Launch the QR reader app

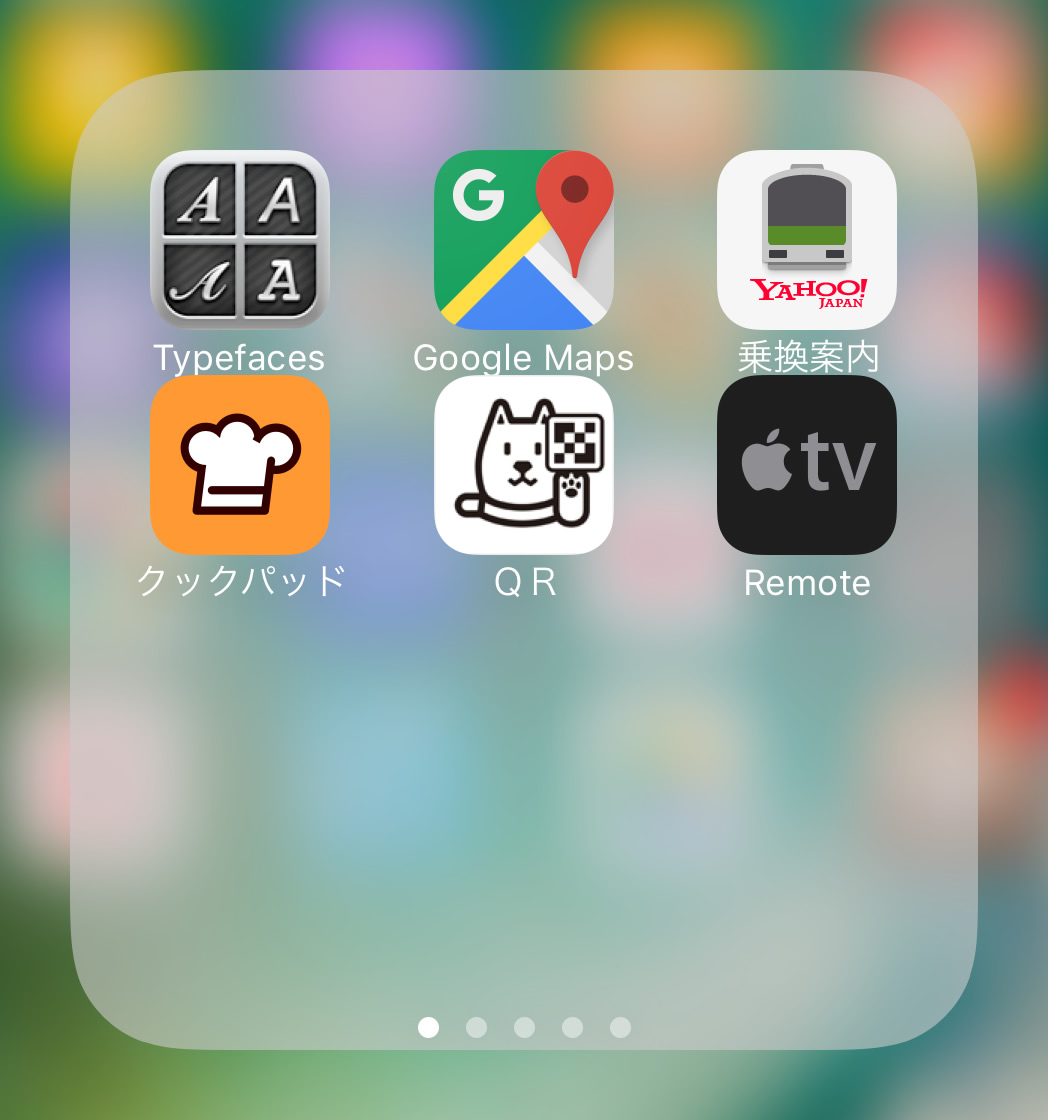[x=523, y=465]
